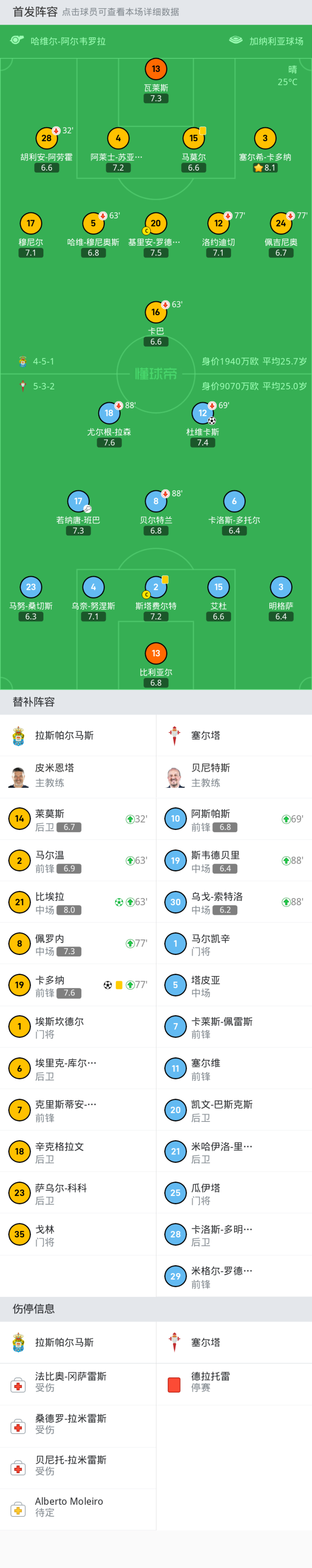Tap player 胡利安-阿劳霍 on the pitch

(x=46, y=139)
